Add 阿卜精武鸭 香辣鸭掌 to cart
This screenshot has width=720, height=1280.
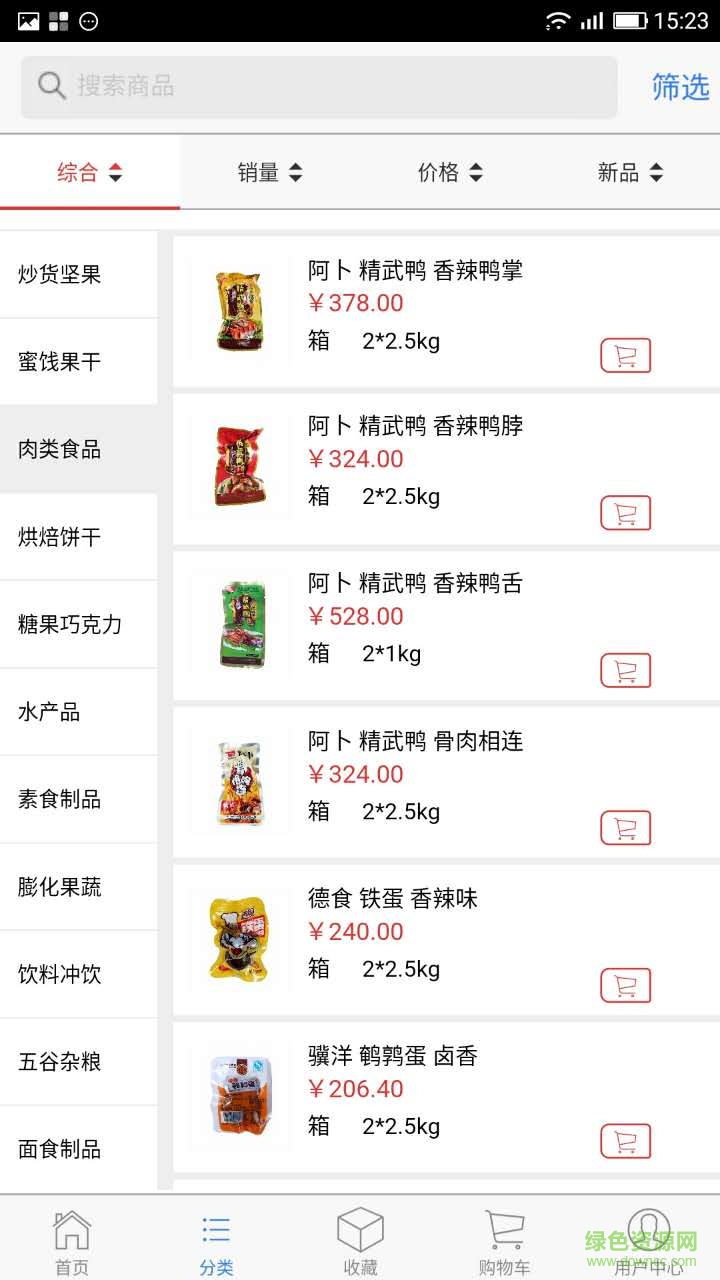point(626,355)
